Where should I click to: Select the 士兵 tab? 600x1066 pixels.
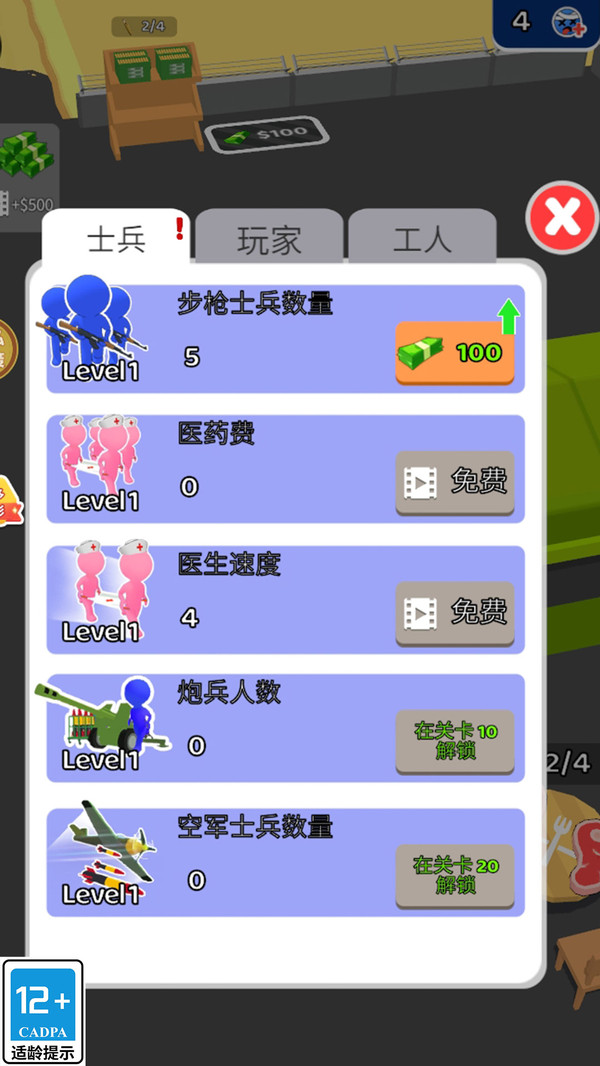pyautogui.click(x=117, y=240)
